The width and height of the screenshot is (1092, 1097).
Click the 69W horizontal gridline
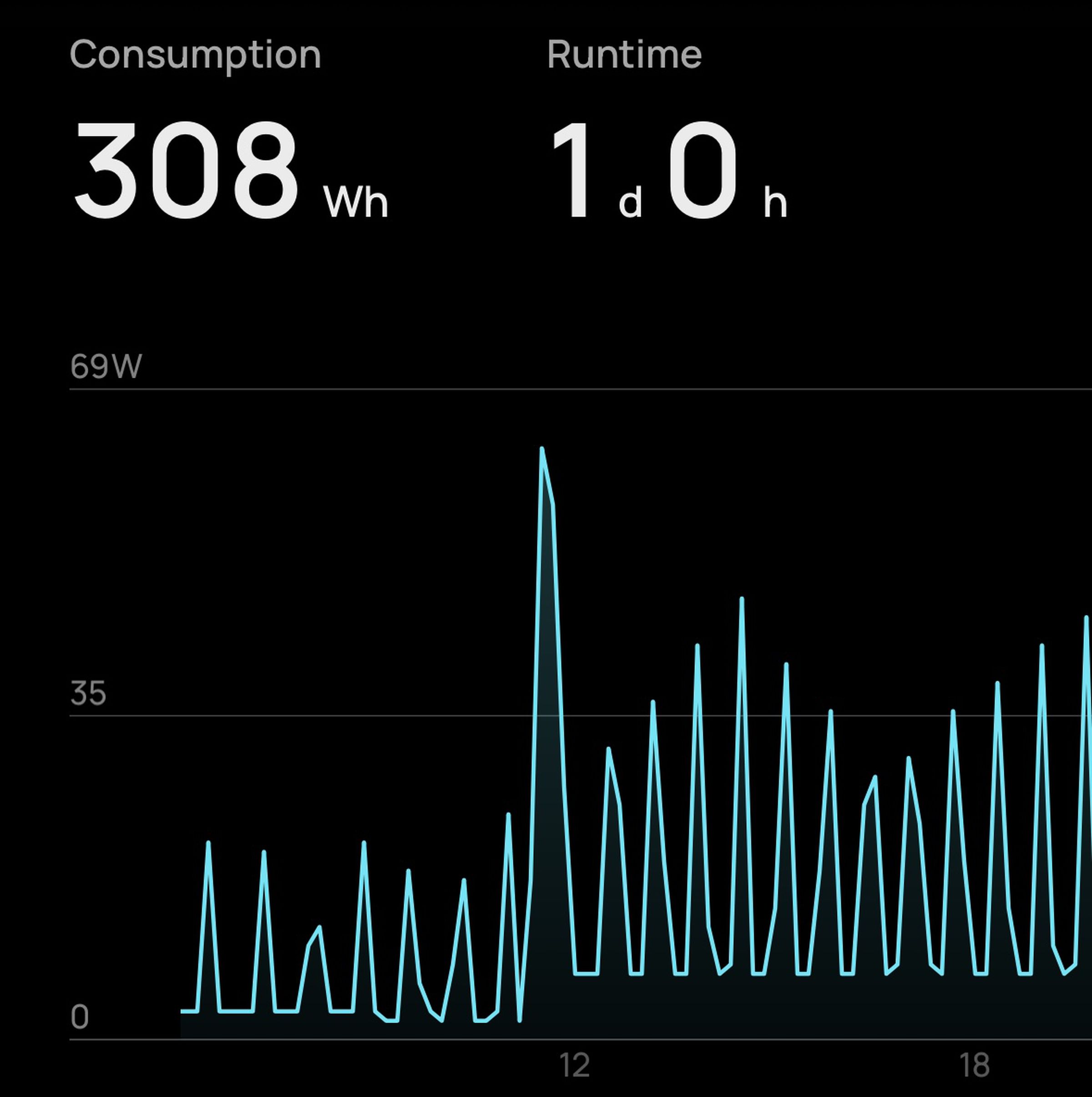pos(567,390)
